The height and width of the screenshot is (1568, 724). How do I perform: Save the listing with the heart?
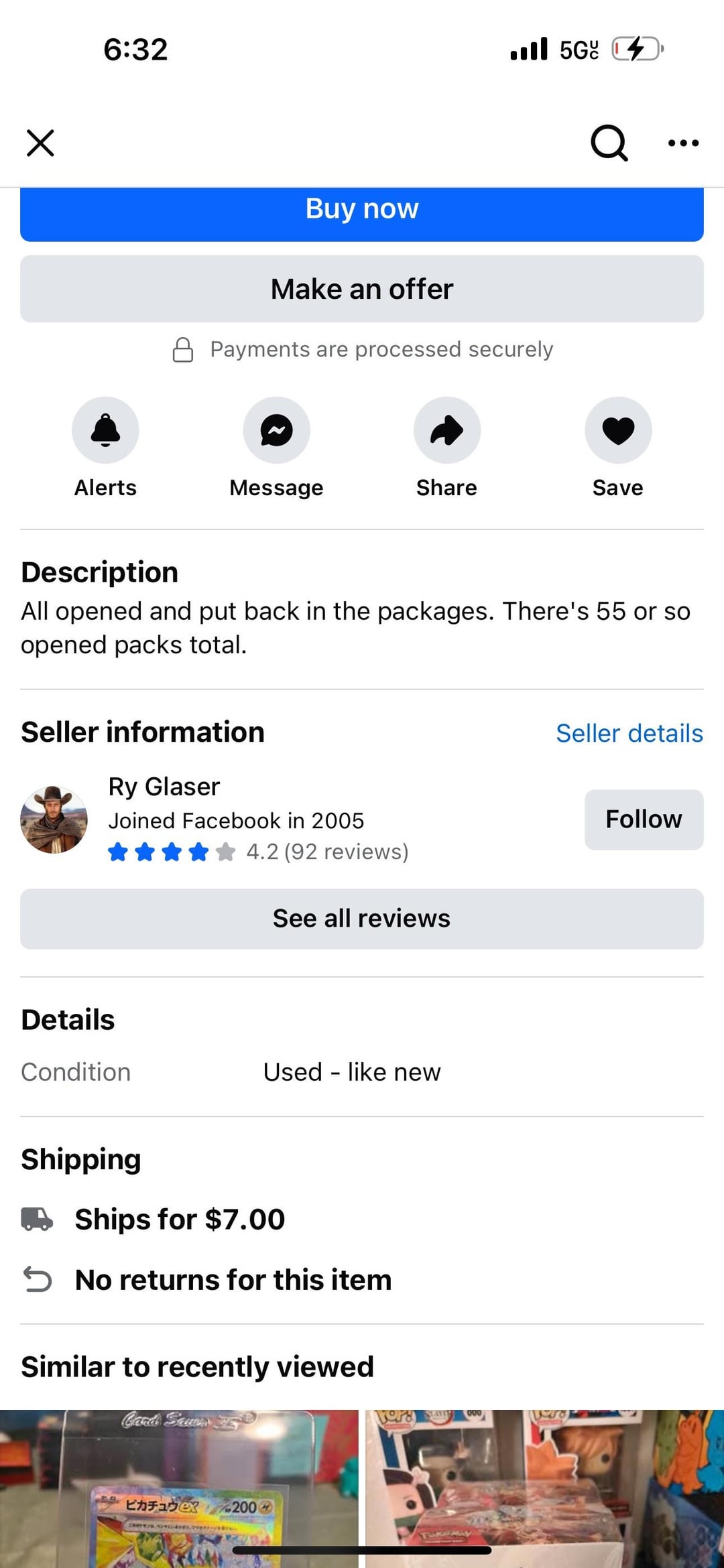(x=618, y=430)
